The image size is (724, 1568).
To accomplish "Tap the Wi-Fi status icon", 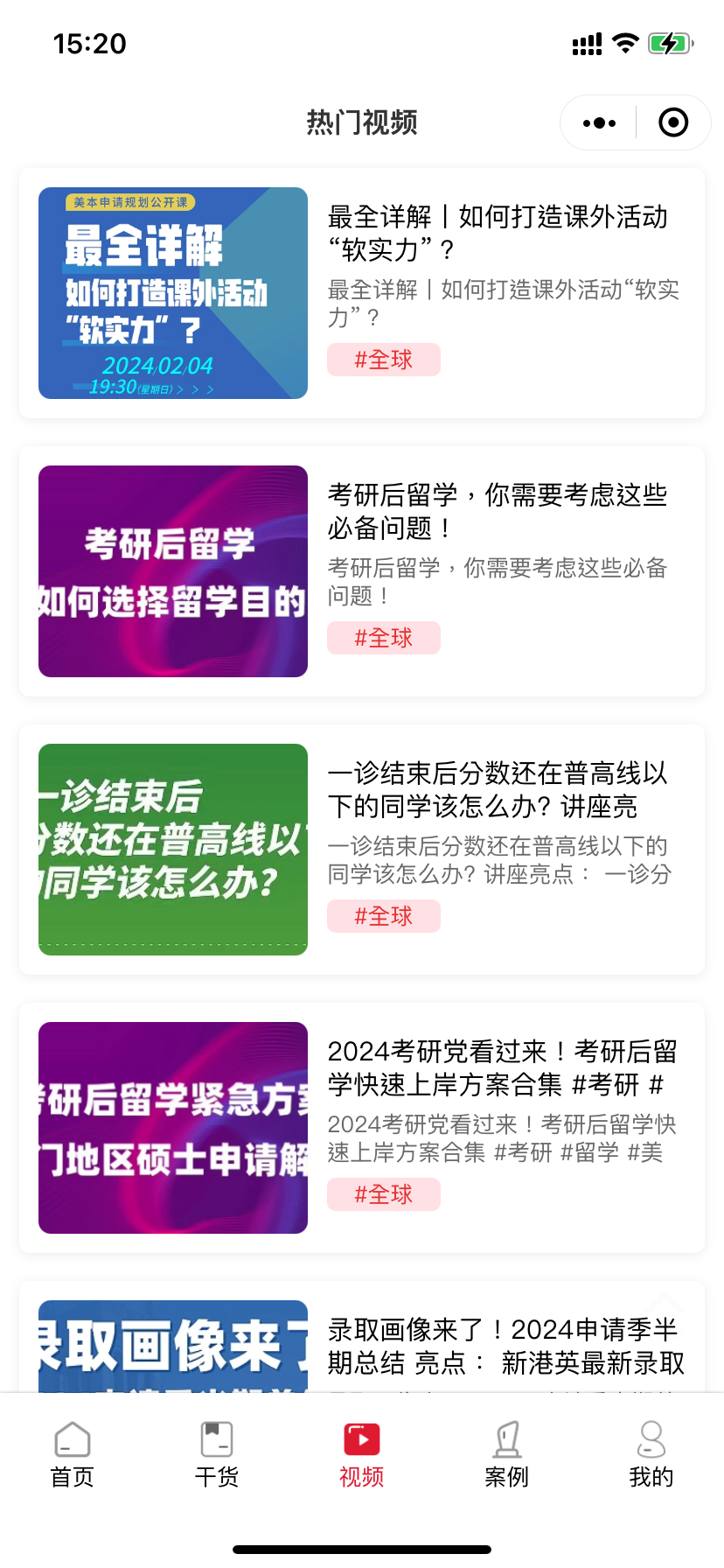I will click(x=624, y=43).
